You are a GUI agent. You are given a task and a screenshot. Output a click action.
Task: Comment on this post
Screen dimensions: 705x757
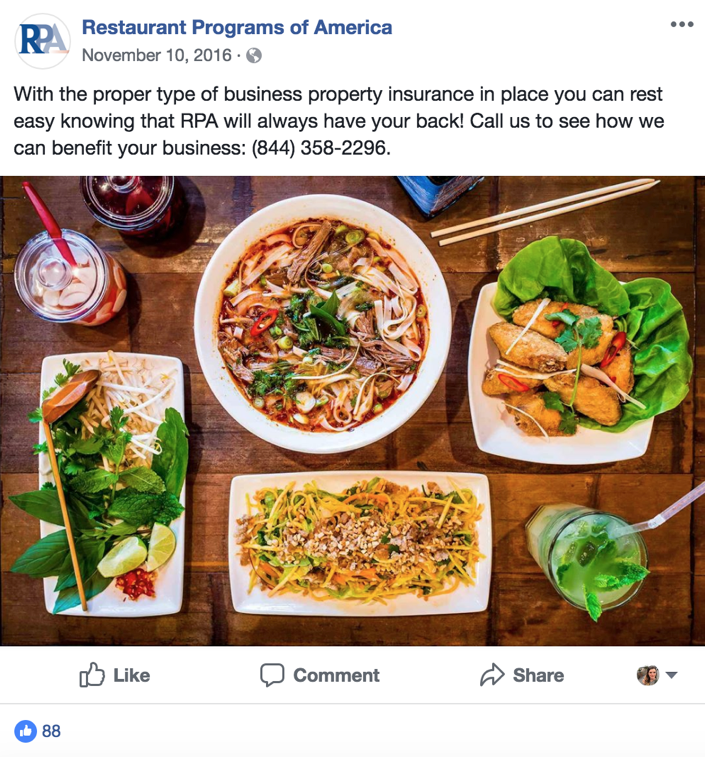320,675
